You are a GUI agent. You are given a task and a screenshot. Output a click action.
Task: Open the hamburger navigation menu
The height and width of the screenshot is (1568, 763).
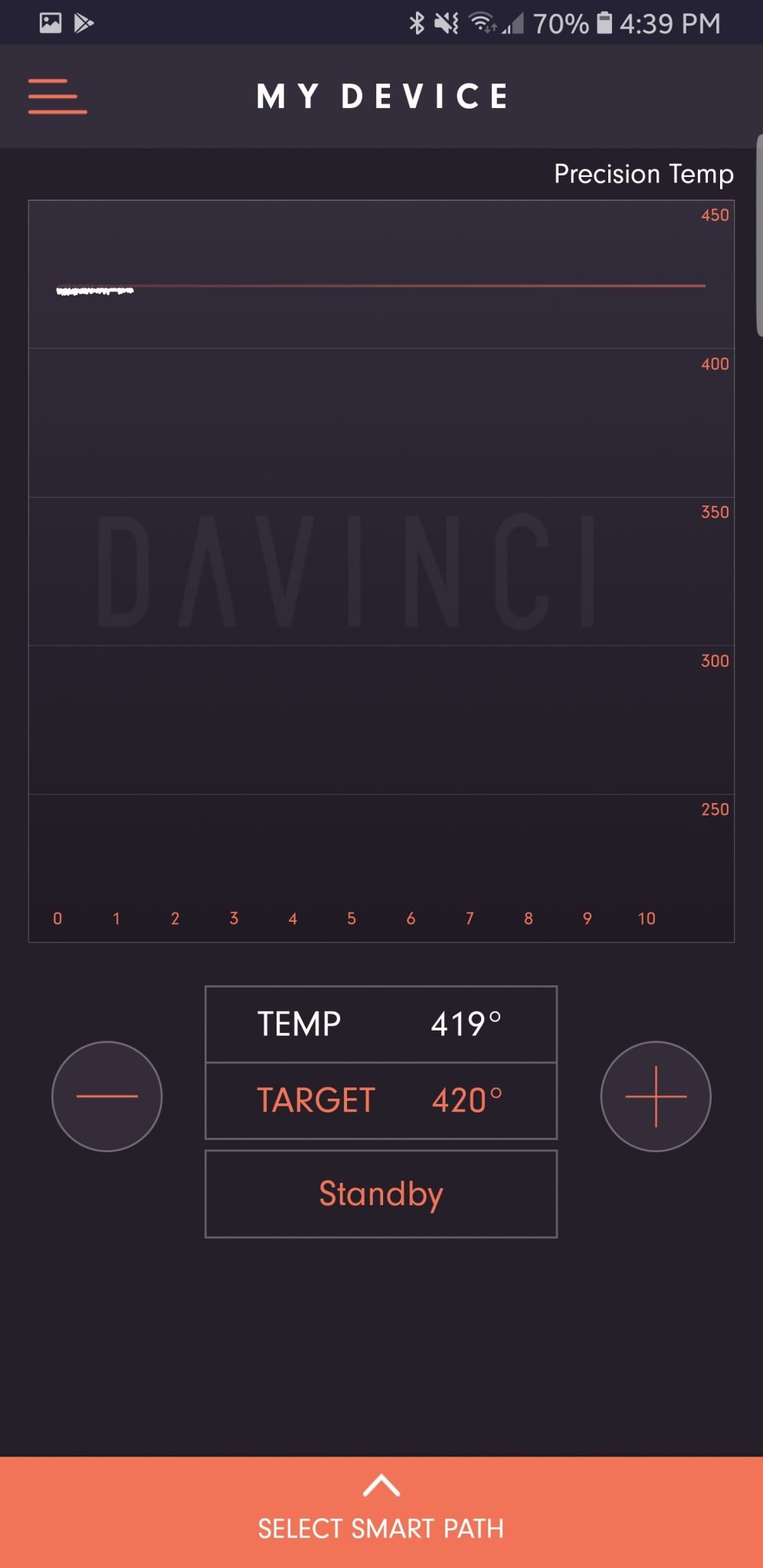[57, 96]
